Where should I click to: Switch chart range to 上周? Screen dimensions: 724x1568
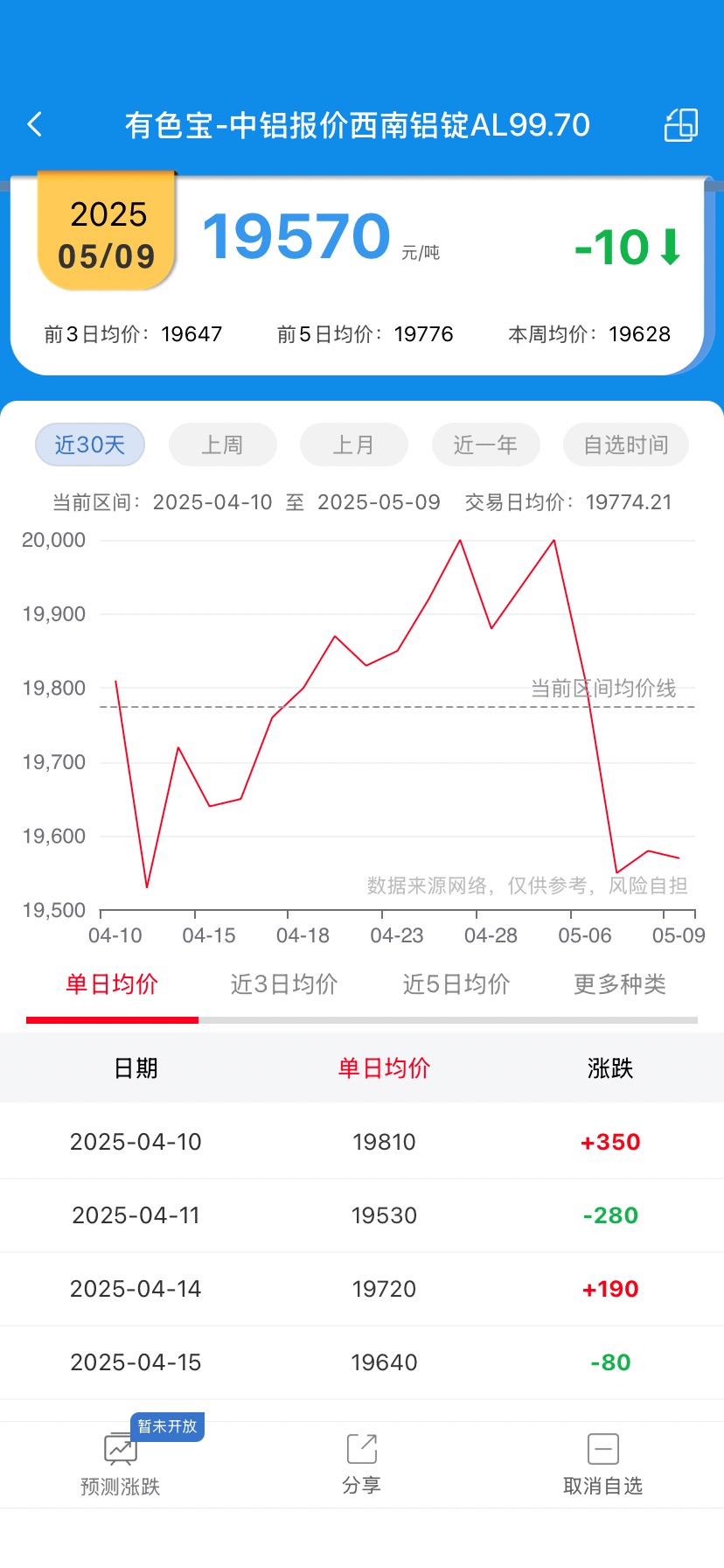click(222, 444)
